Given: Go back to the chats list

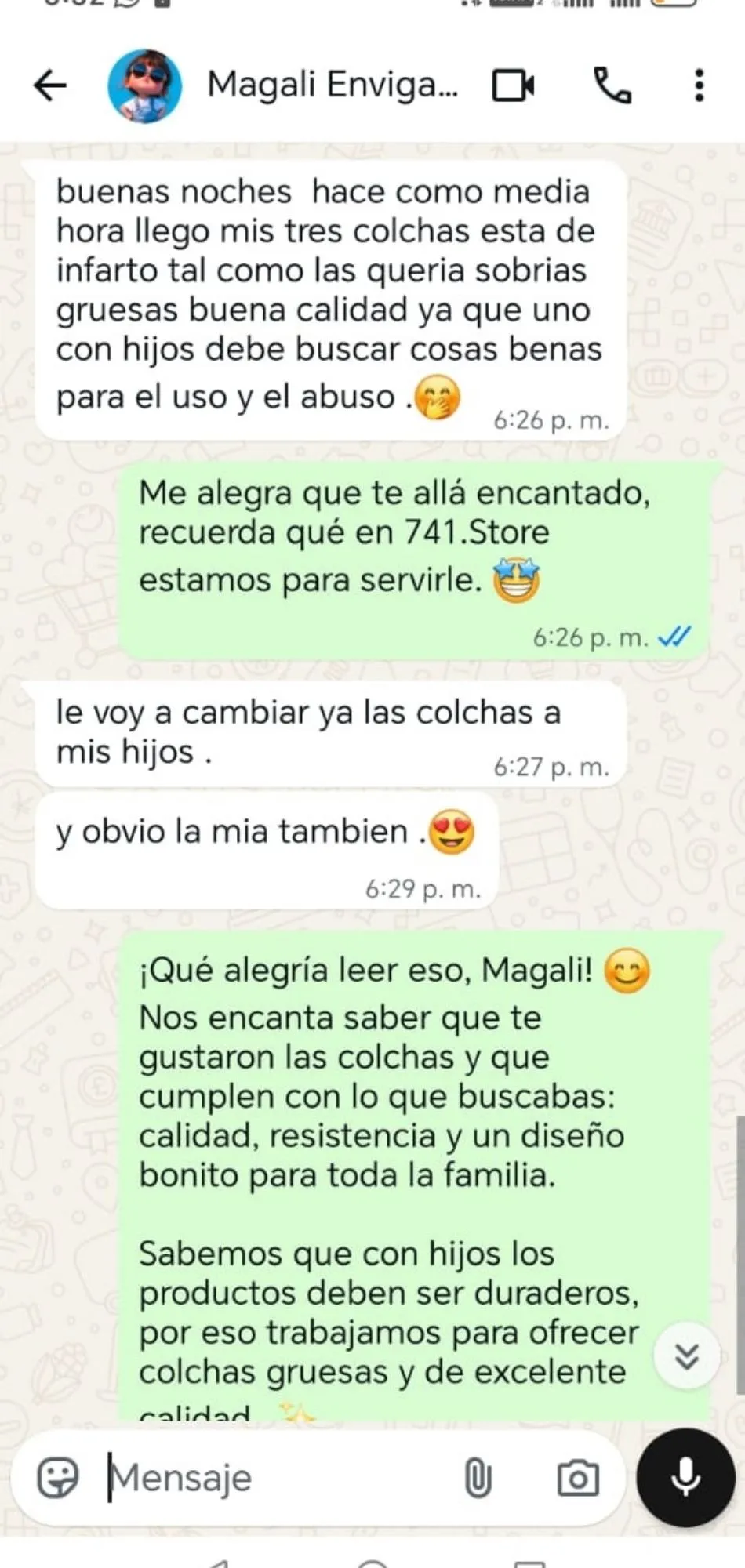Looking at the screenshot, I should [x=50, y=85].
